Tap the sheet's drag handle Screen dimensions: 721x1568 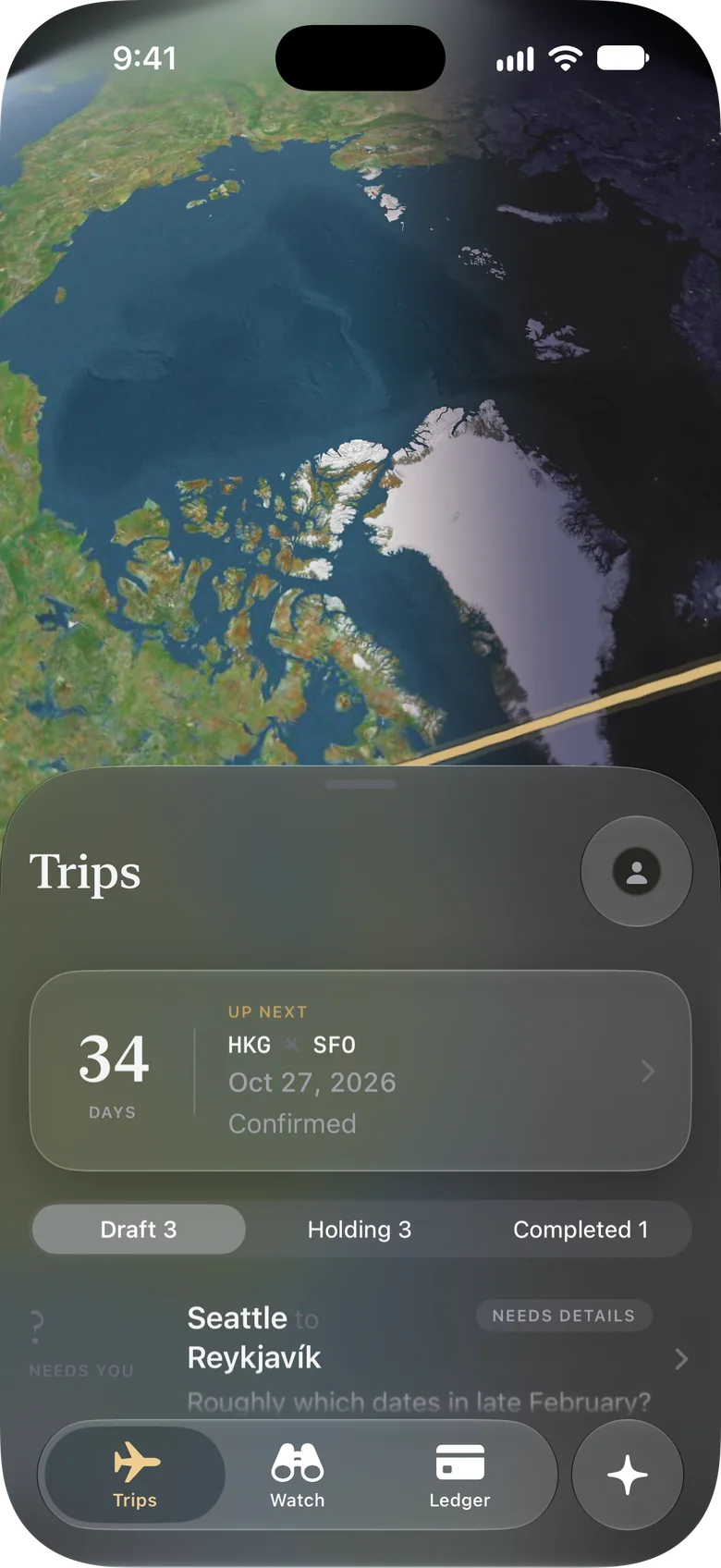360,784
